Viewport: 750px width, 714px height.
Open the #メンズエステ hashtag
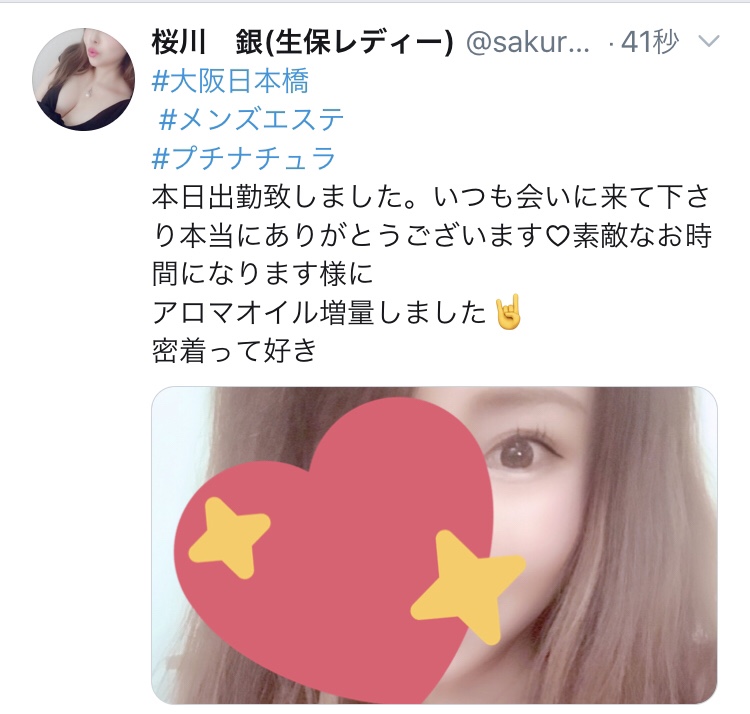pos(251,119)
